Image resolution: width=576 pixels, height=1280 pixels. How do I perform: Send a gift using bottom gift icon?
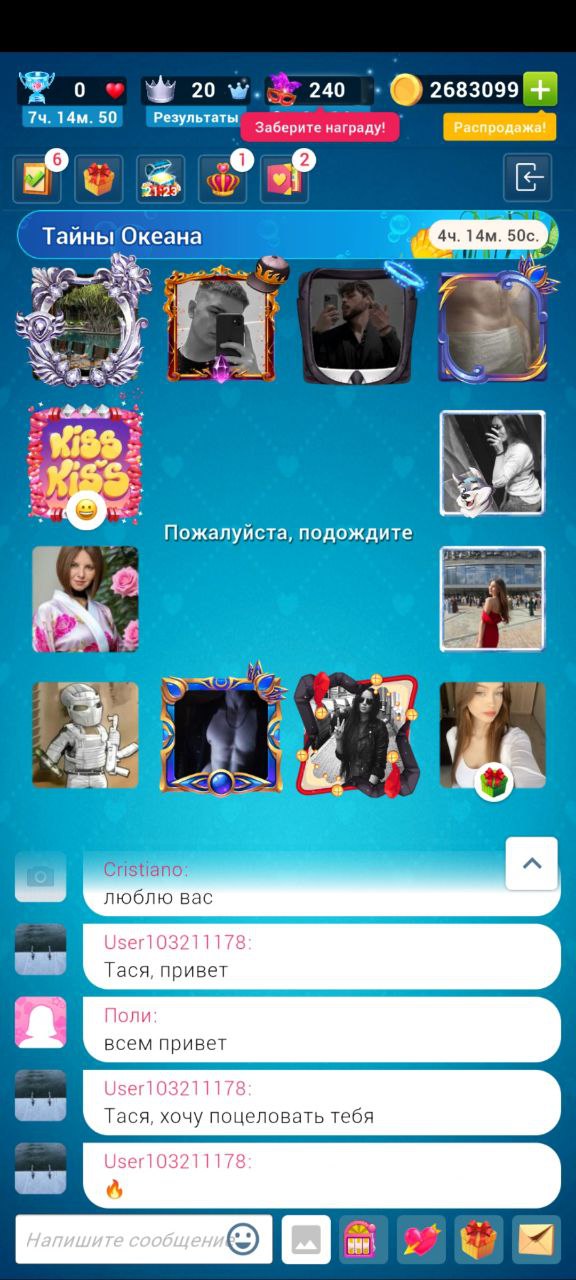479,1240
